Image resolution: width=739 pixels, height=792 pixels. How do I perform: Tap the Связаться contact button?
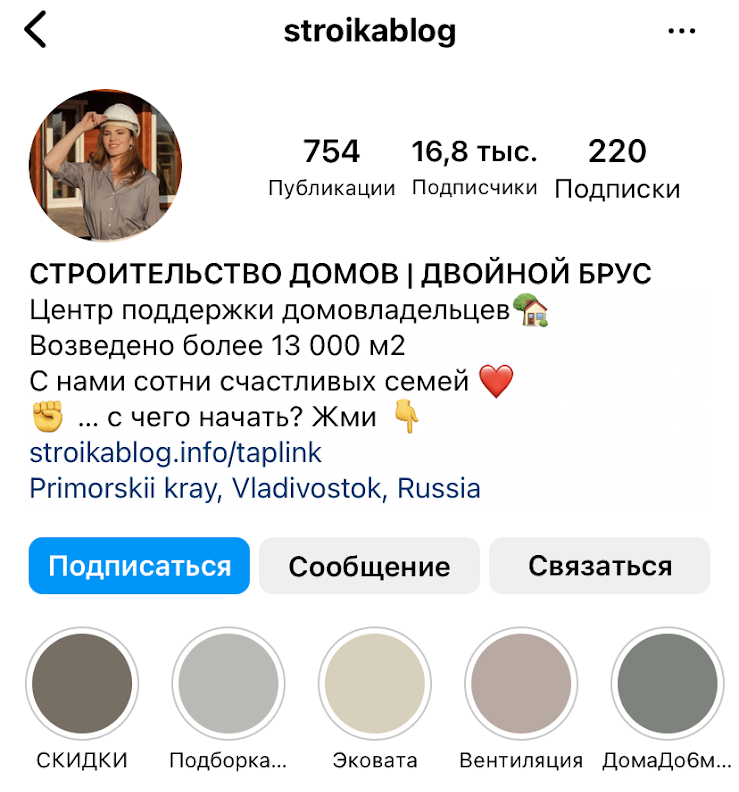point(599,566)
